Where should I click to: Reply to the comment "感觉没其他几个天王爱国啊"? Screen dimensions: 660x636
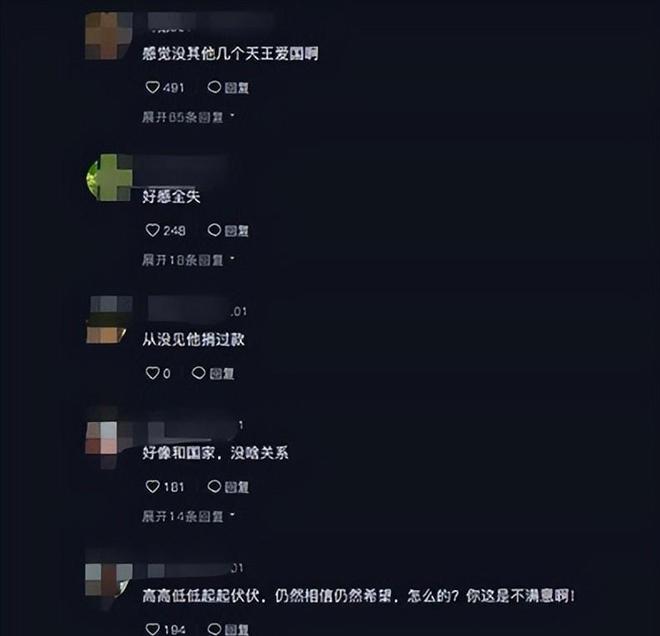(228, 88)
